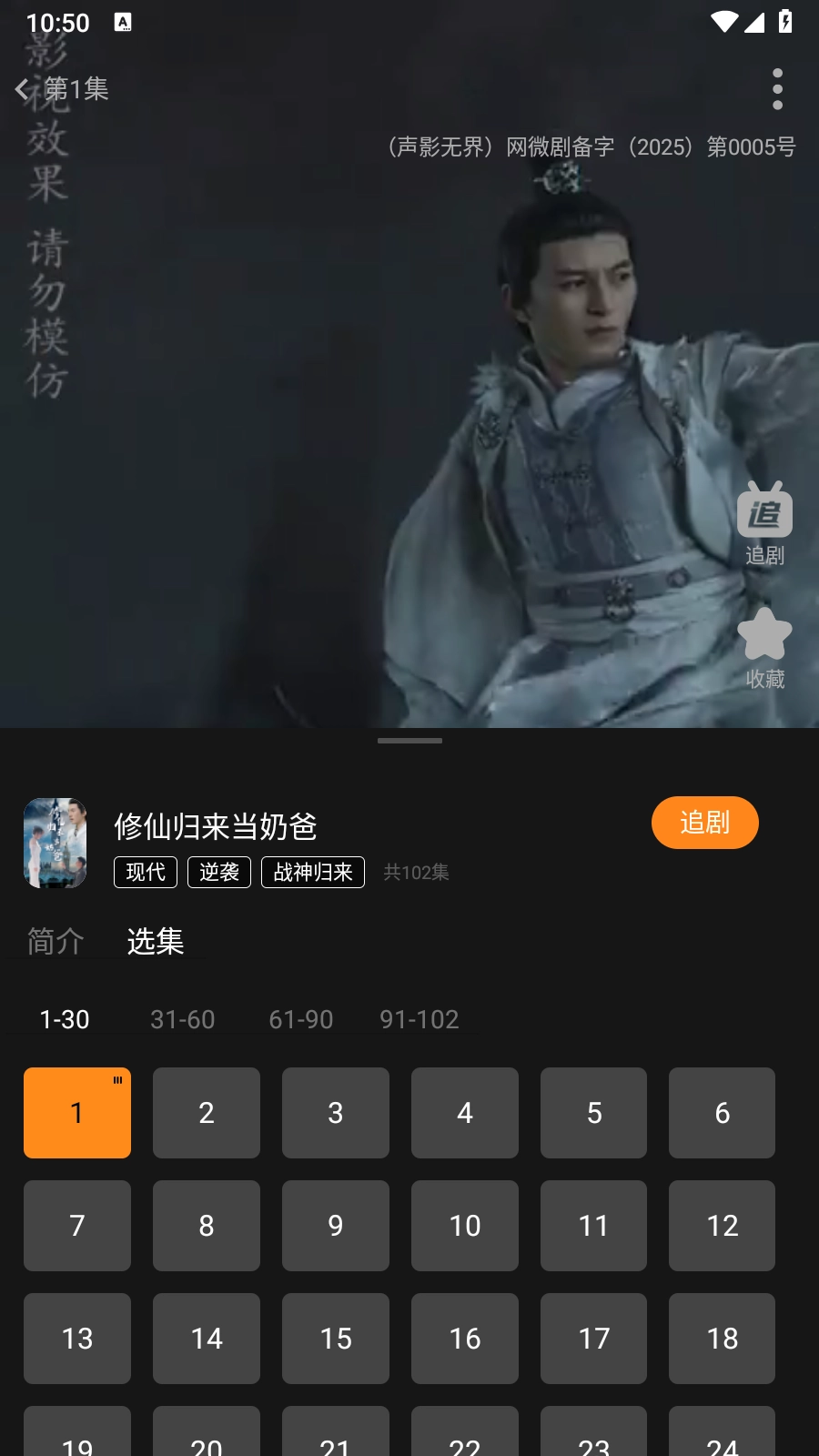This screenshot has width=819, height=1456.
Task: Play episode 2
Action: (x=207, y=1113)
